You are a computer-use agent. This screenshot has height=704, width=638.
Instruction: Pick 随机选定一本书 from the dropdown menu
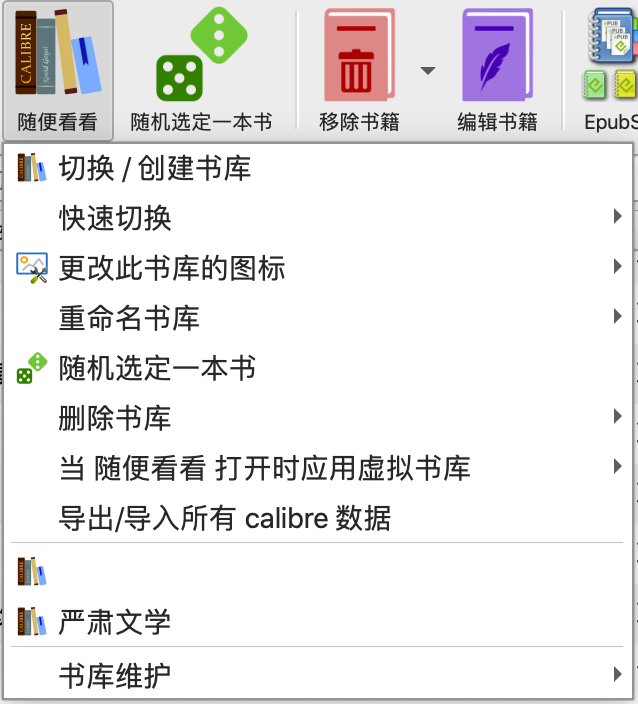pyautogui.click(x=157, y=368)
